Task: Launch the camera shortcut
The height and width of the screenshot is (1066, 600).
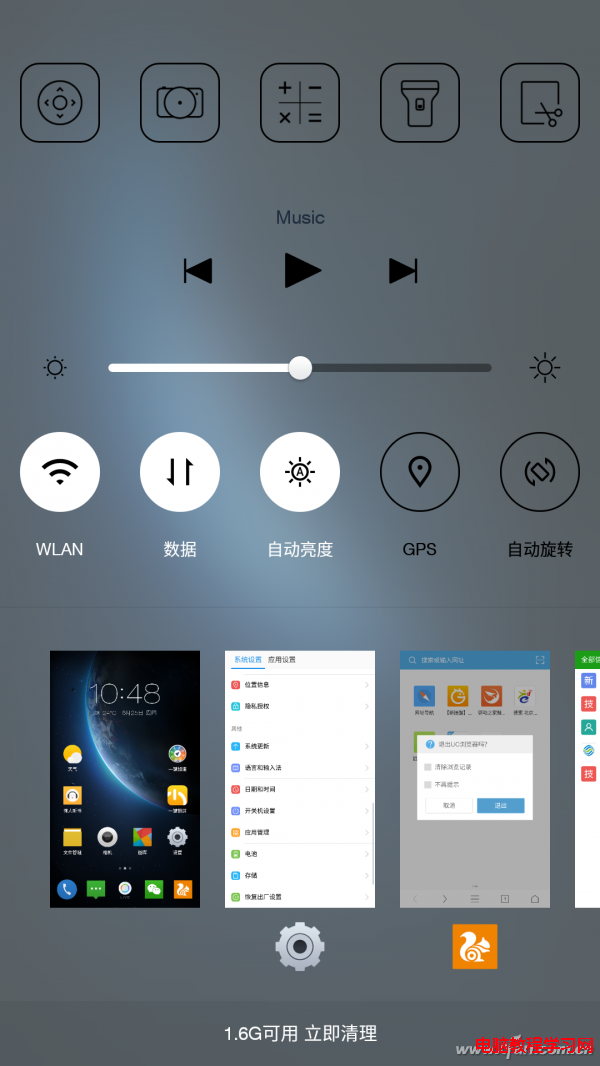Action: pos(180,103)
